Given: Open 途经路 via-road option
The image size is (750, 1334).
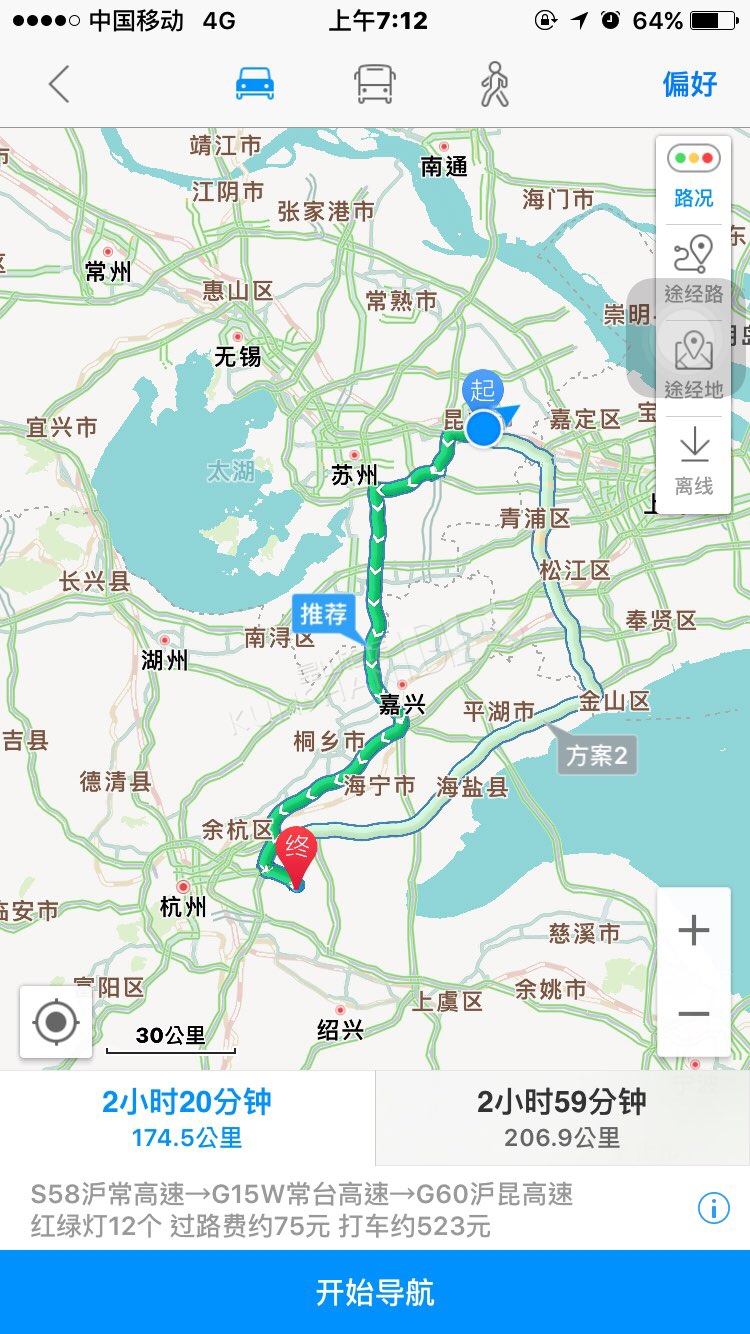Looking at the screenshot, I should tap(693, 270).
